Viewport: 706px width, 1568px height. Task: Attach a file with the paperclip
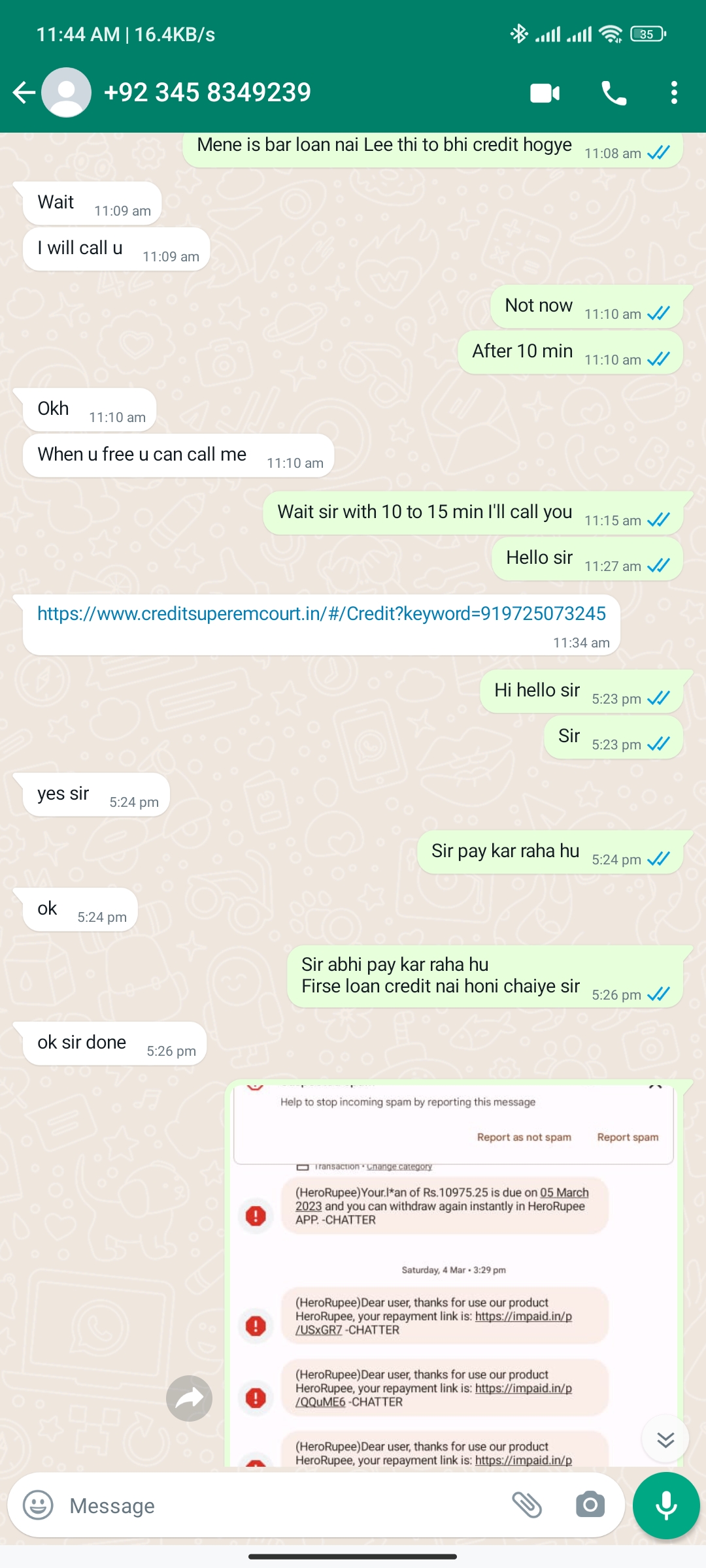click(526, 1505)
